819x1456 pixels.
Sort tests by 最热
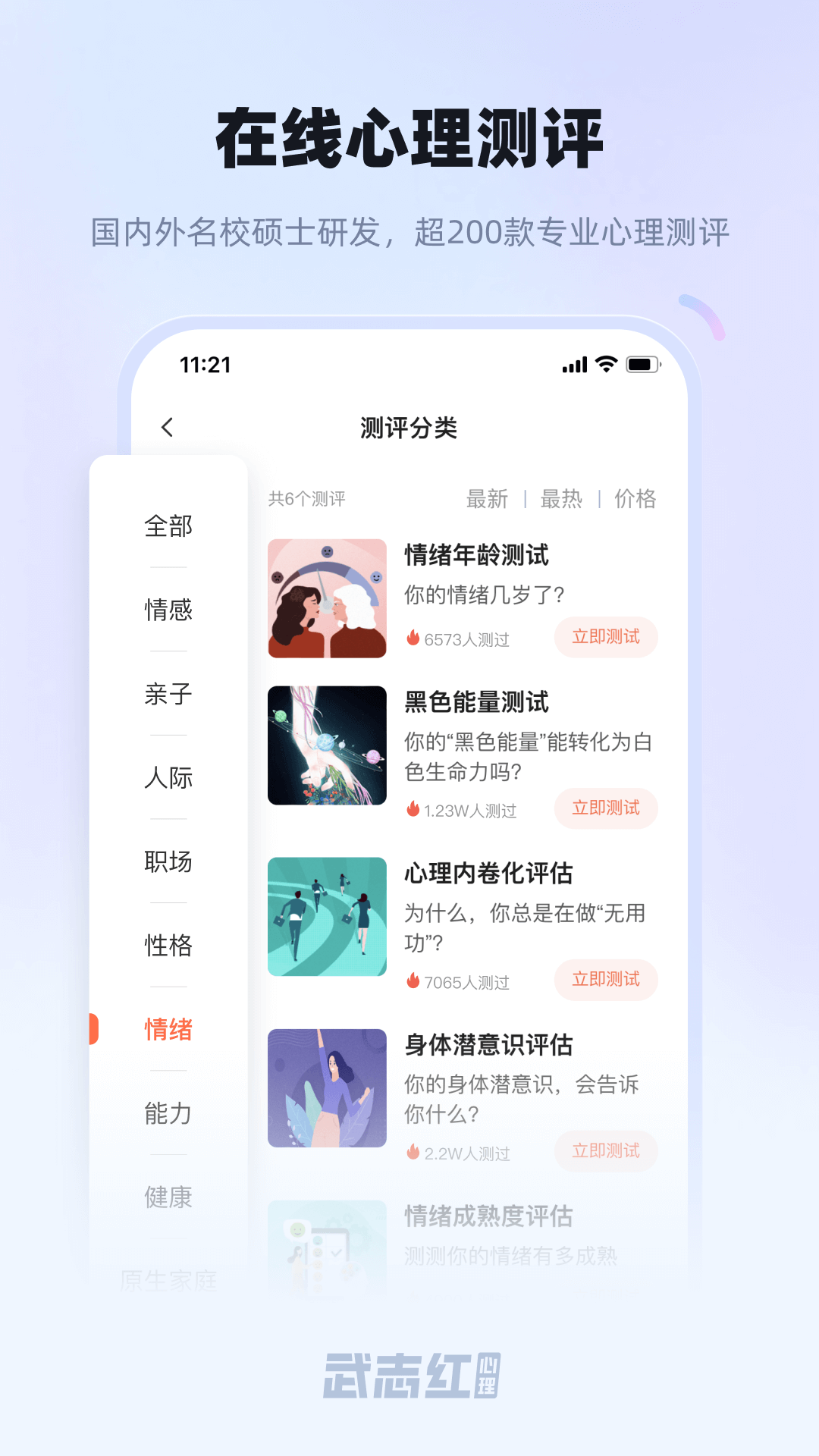click(x=561, y=499)
